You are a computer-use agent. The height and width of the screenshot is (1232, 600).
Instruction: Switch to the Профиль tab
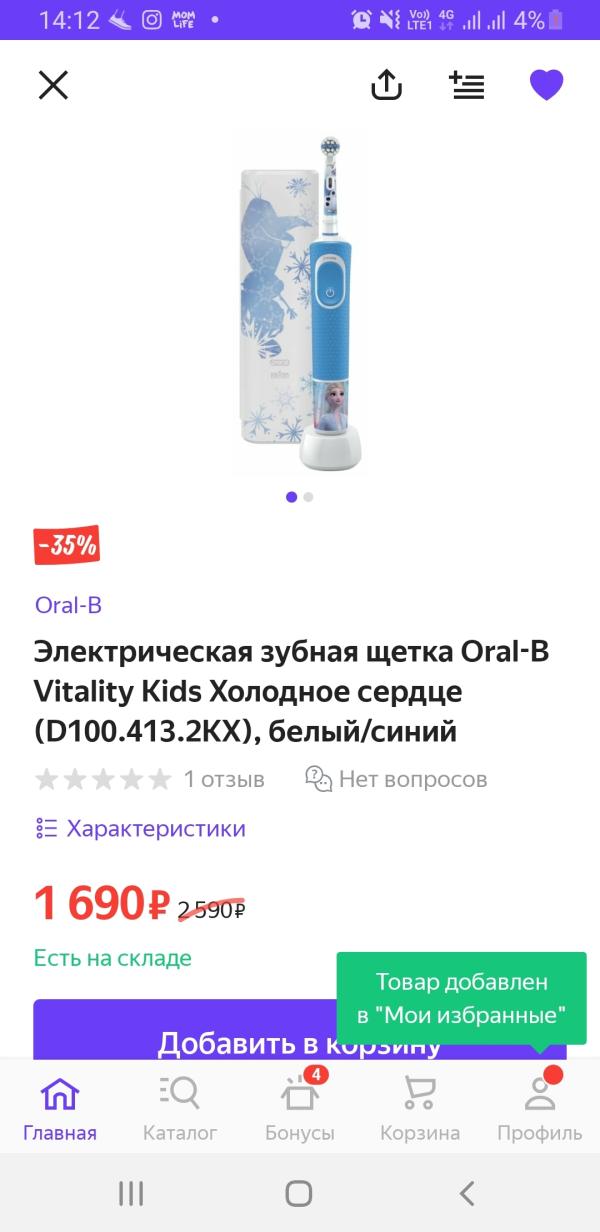coord(540,1108)
